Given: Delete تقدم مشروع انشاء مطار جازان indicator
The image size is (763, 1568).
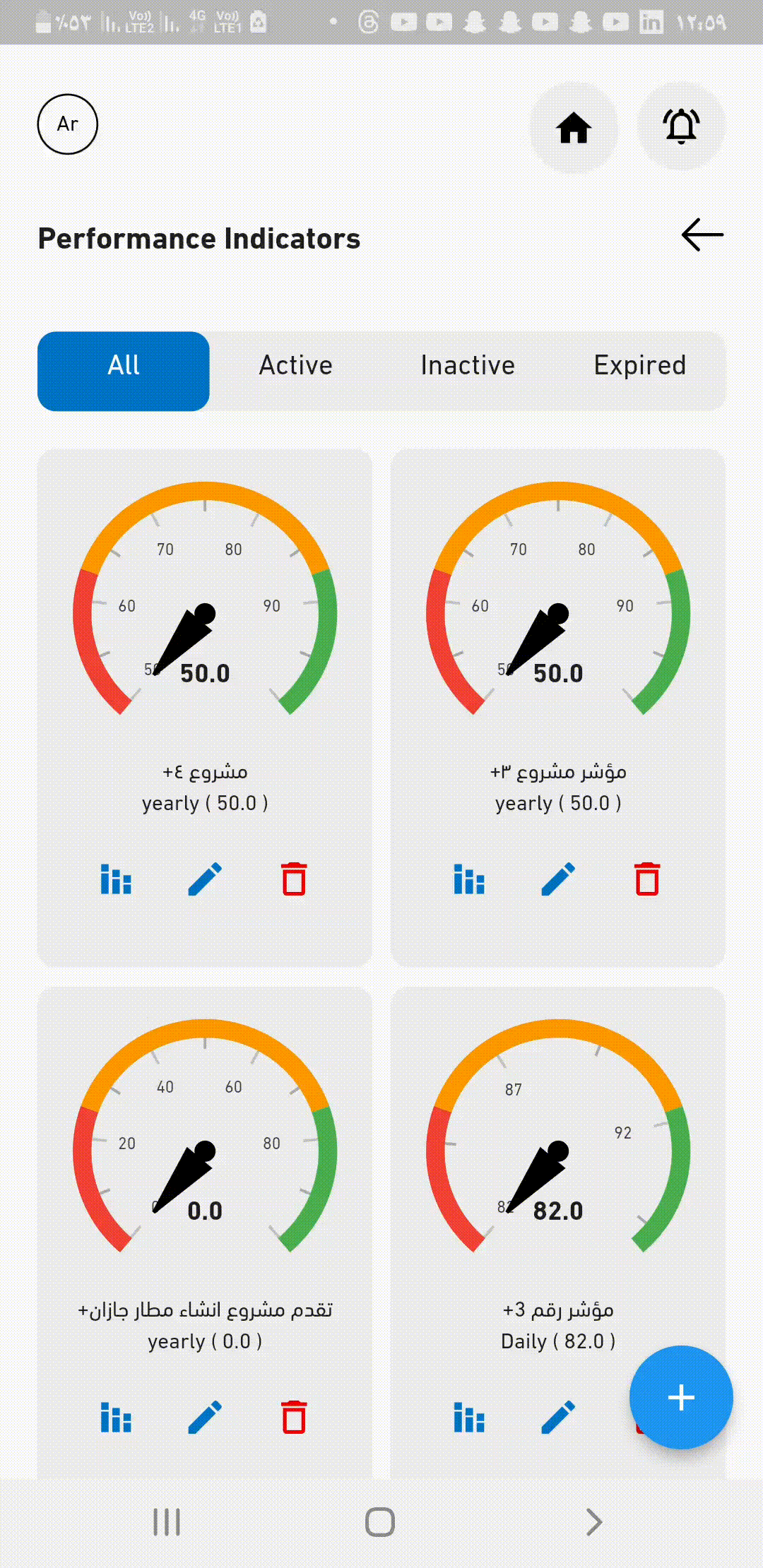Looking at the screenshot, I should coord(294,1418).
